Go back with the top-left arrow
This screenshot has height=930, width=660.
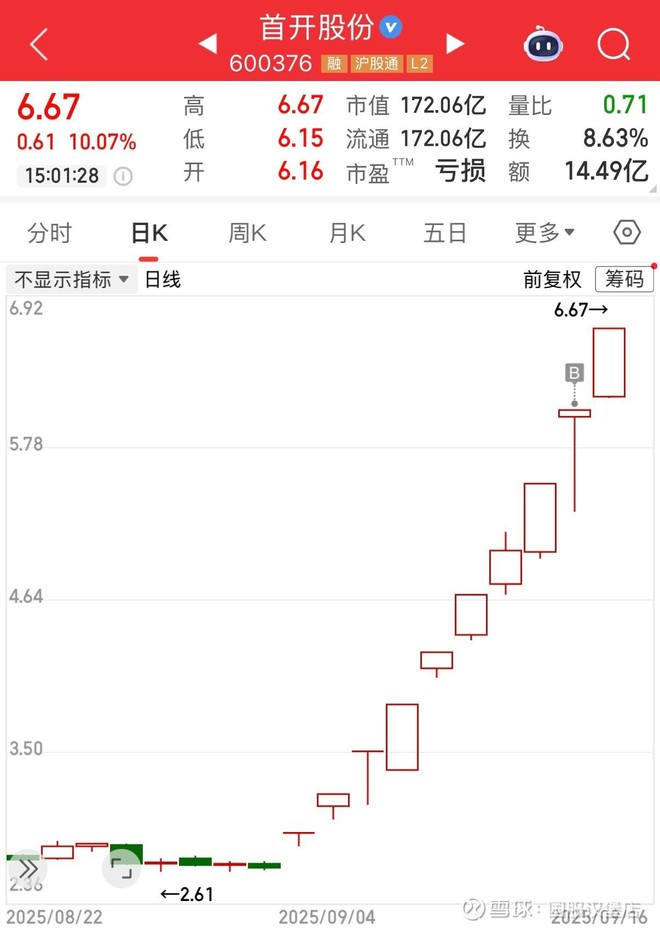pos(39,44)
